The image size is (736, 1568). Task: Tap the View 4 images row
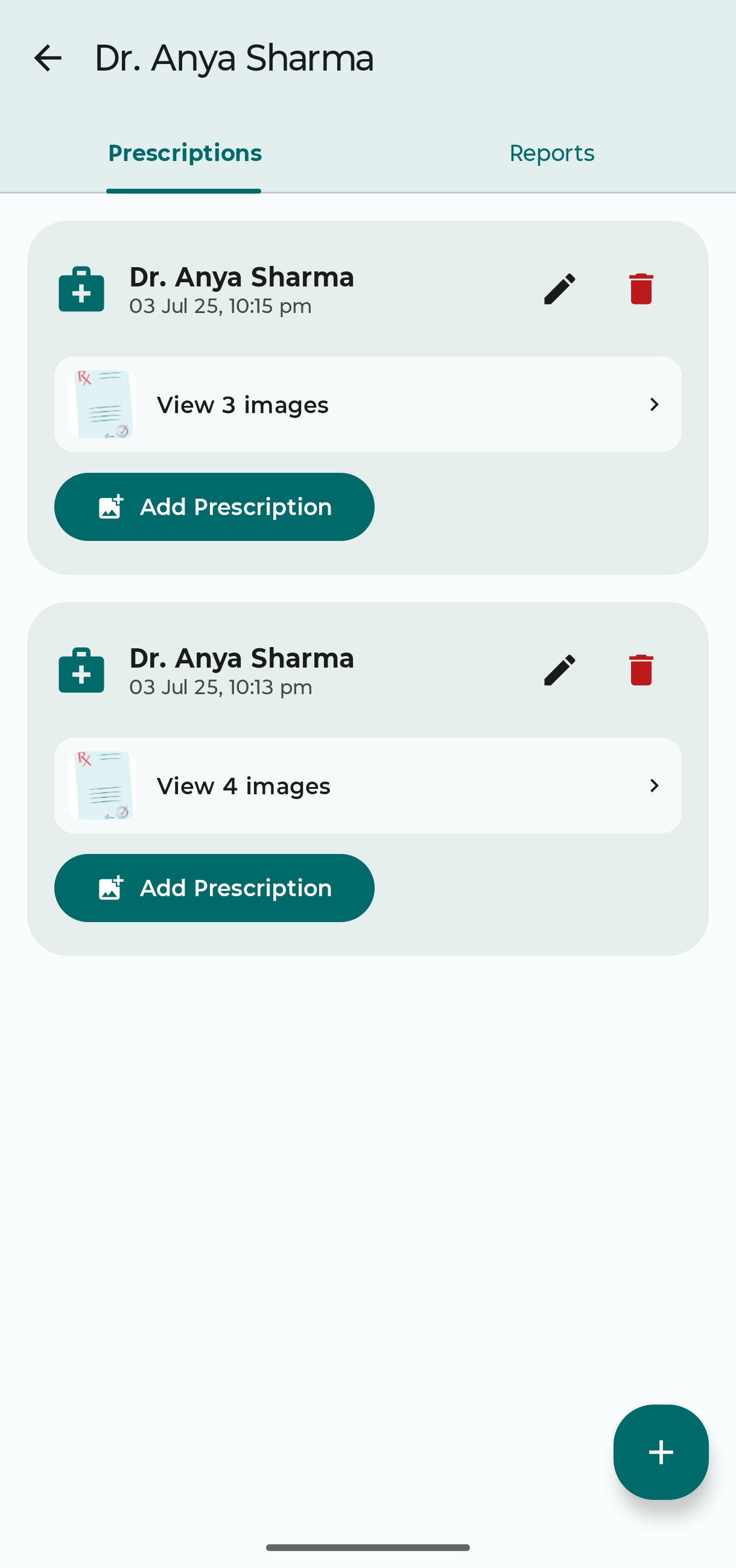(367, 786)
